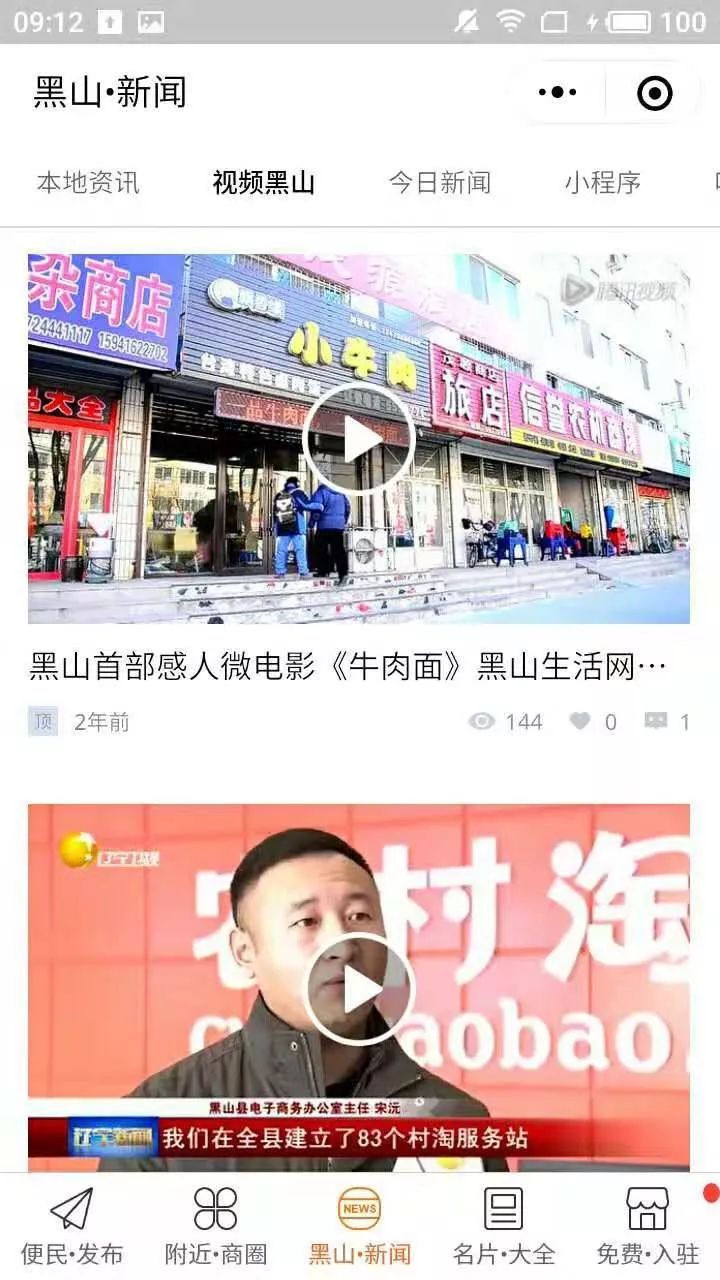This screenshot has height=1280, width=720.
Task: Open the 附近·商圈 tab
Action: 216,1227
